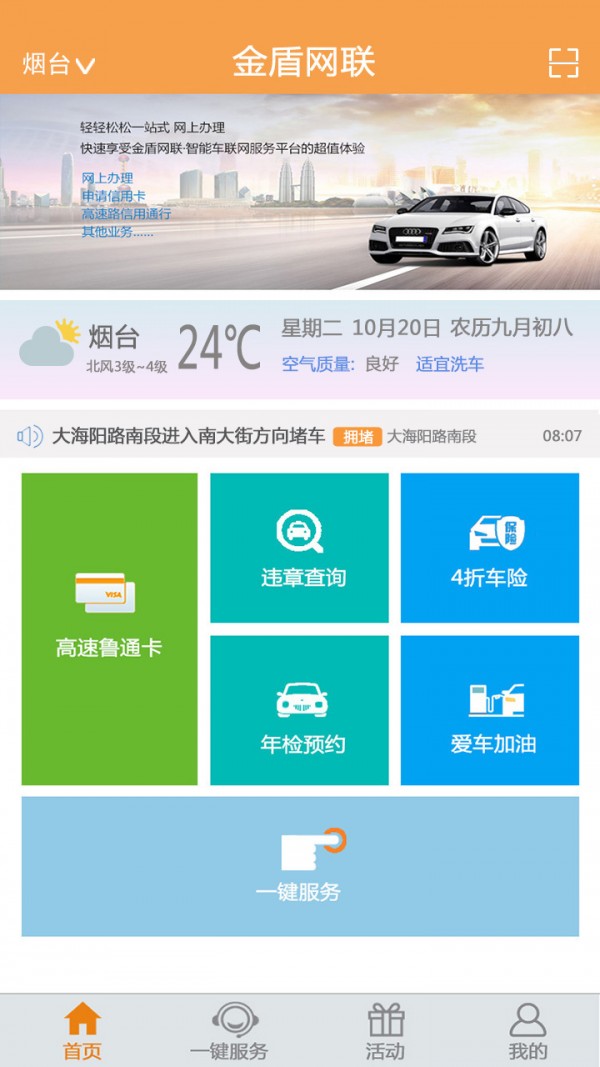
Task: Switch to the 一键服务 bottom tab
Action: click(x=229, y=1031)
